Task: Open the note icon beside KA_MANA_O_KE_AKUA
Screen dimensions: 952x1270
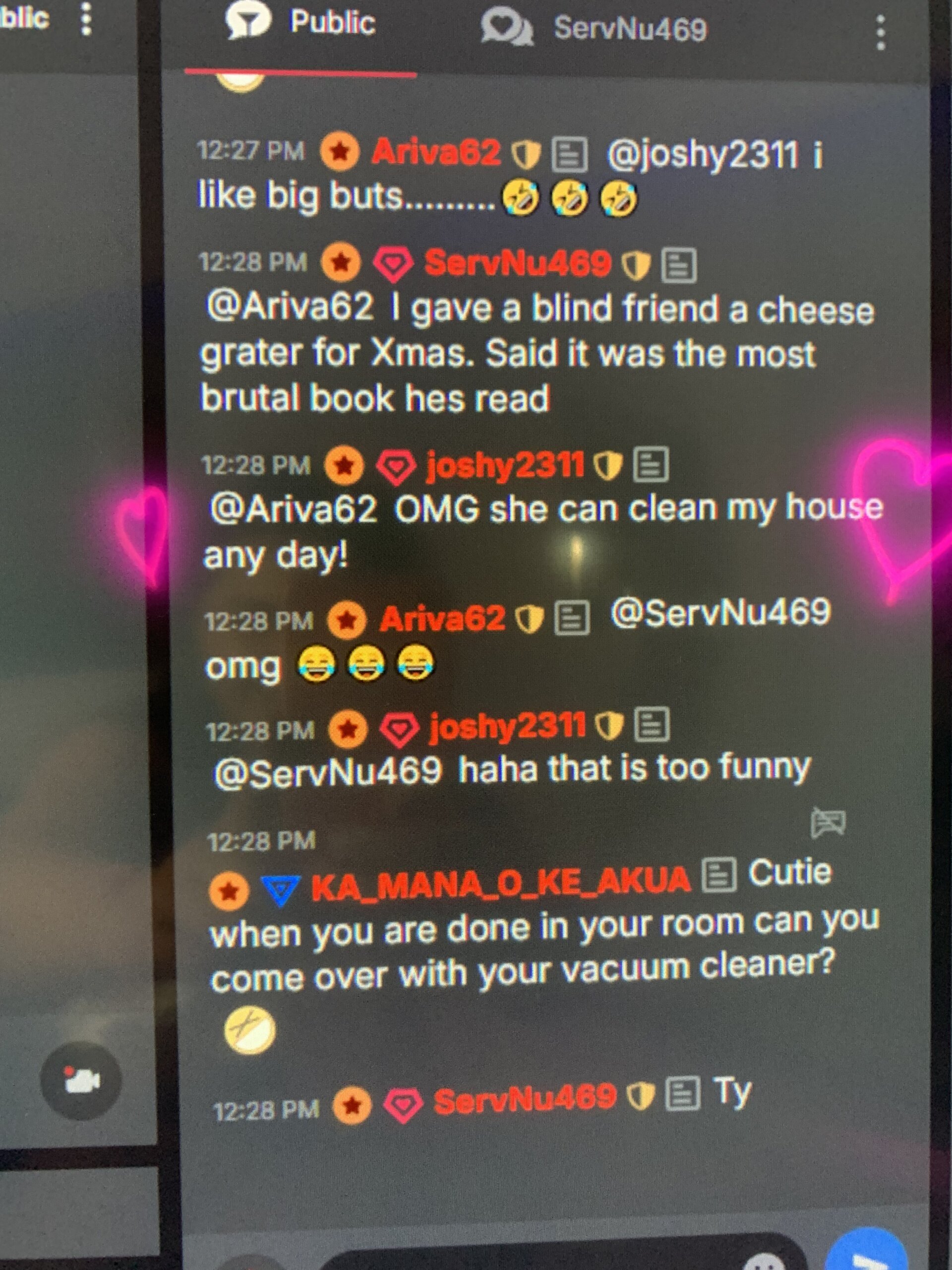Action: pyautogui.click(x=719, y=875)
